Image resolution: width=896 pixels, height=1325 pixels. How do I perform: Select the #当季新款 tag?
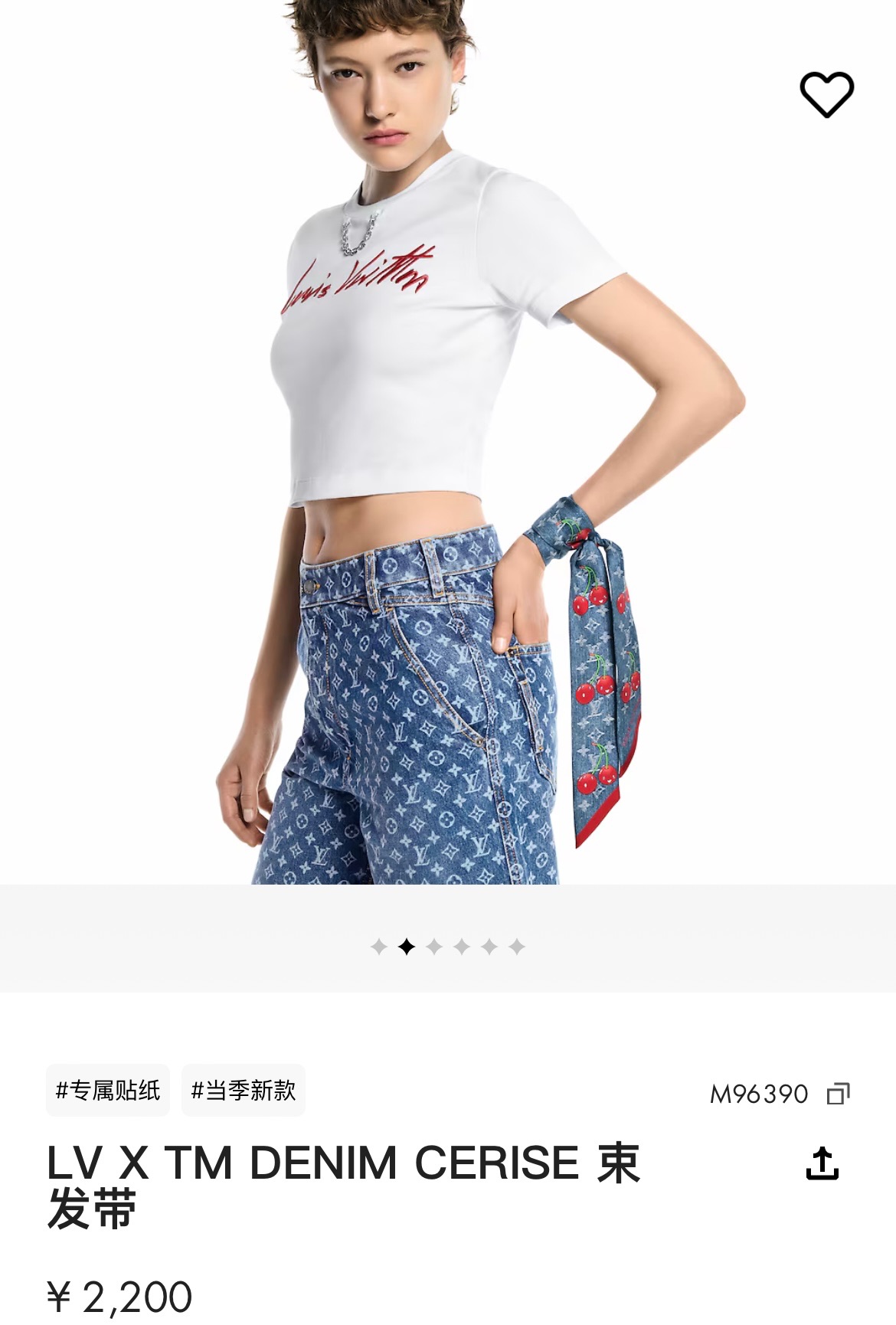pos(244,1090)
